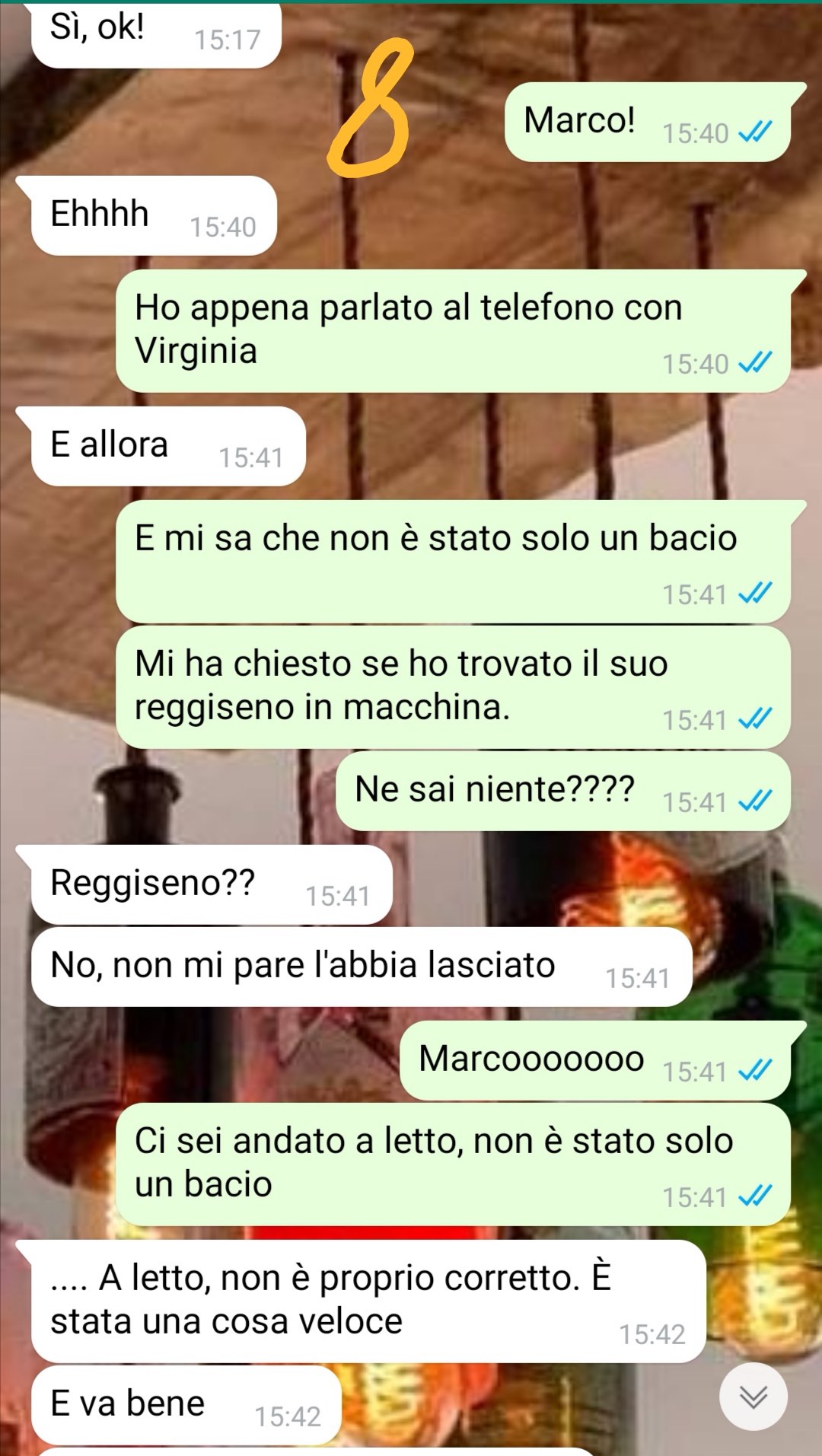Jump to the latest messages with the down arrow
The height and width of the screenshot is (1456, 822).
pyautogui.click(x=753, y=1397)
